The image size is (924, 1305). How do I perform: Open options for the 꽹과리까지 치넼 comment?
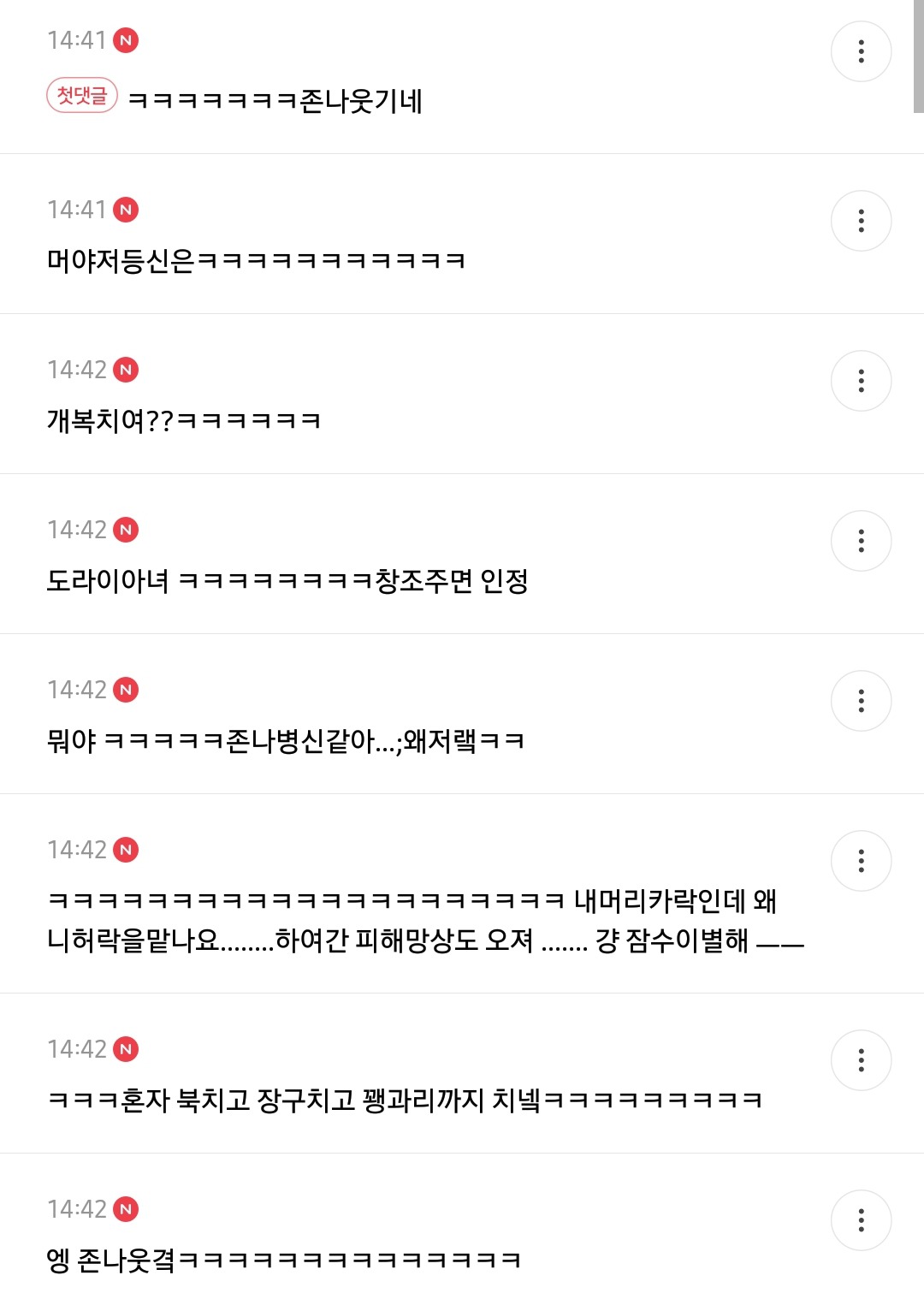[x=861, y=1060]
